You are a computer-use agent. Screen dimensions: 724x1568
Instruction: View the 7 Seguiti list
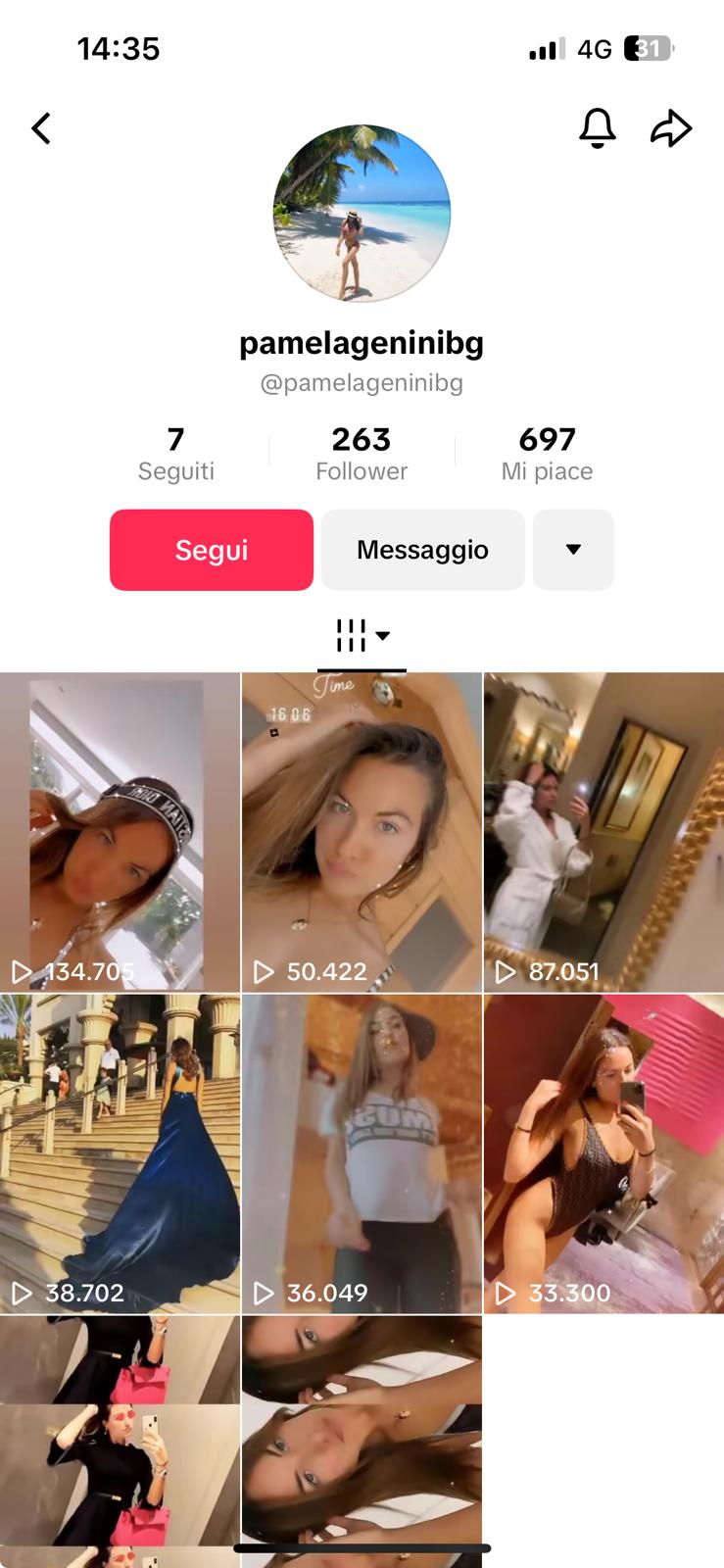pos(176,453)
